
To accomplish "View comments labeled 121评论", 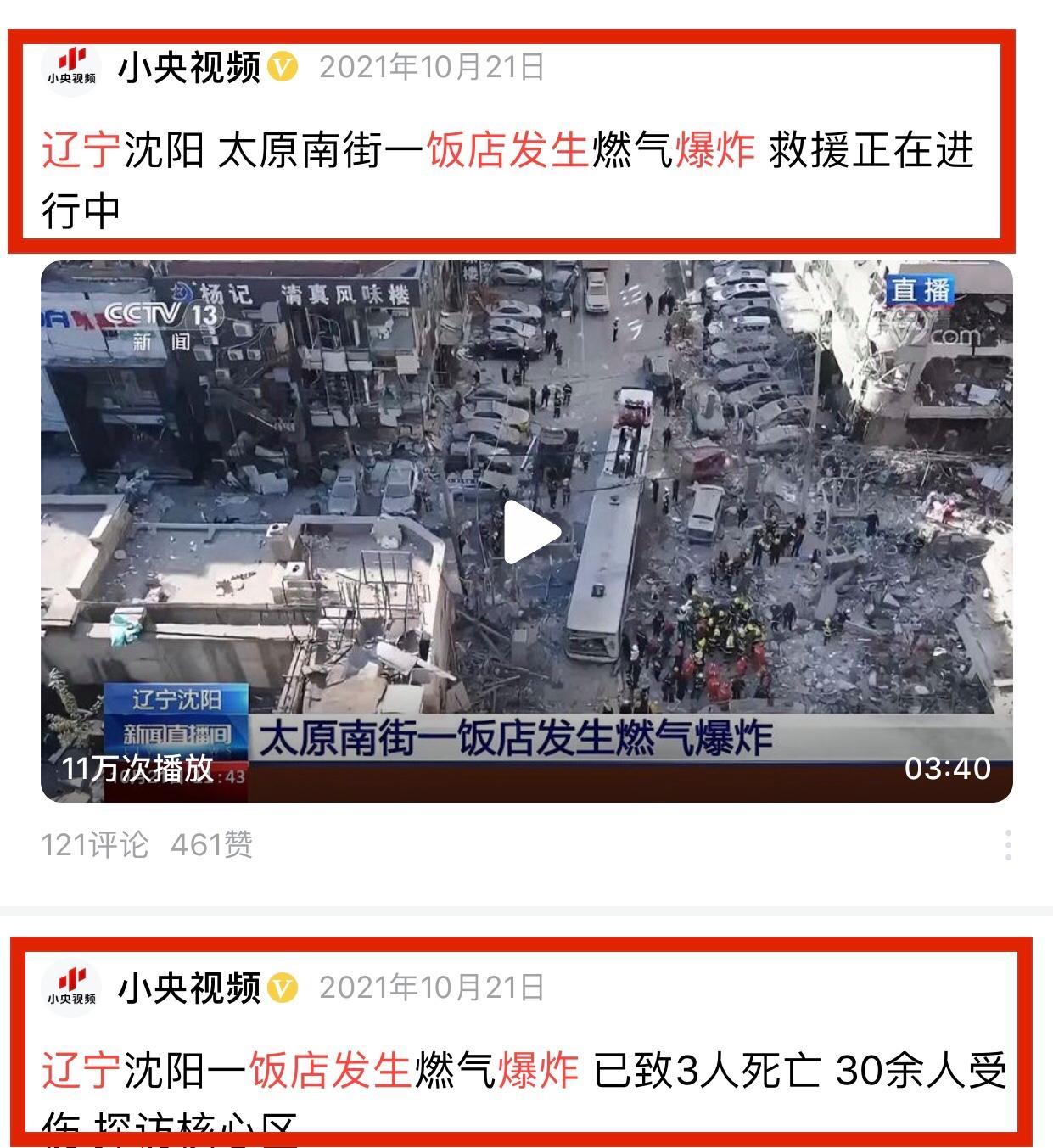I will coord(94,845).
